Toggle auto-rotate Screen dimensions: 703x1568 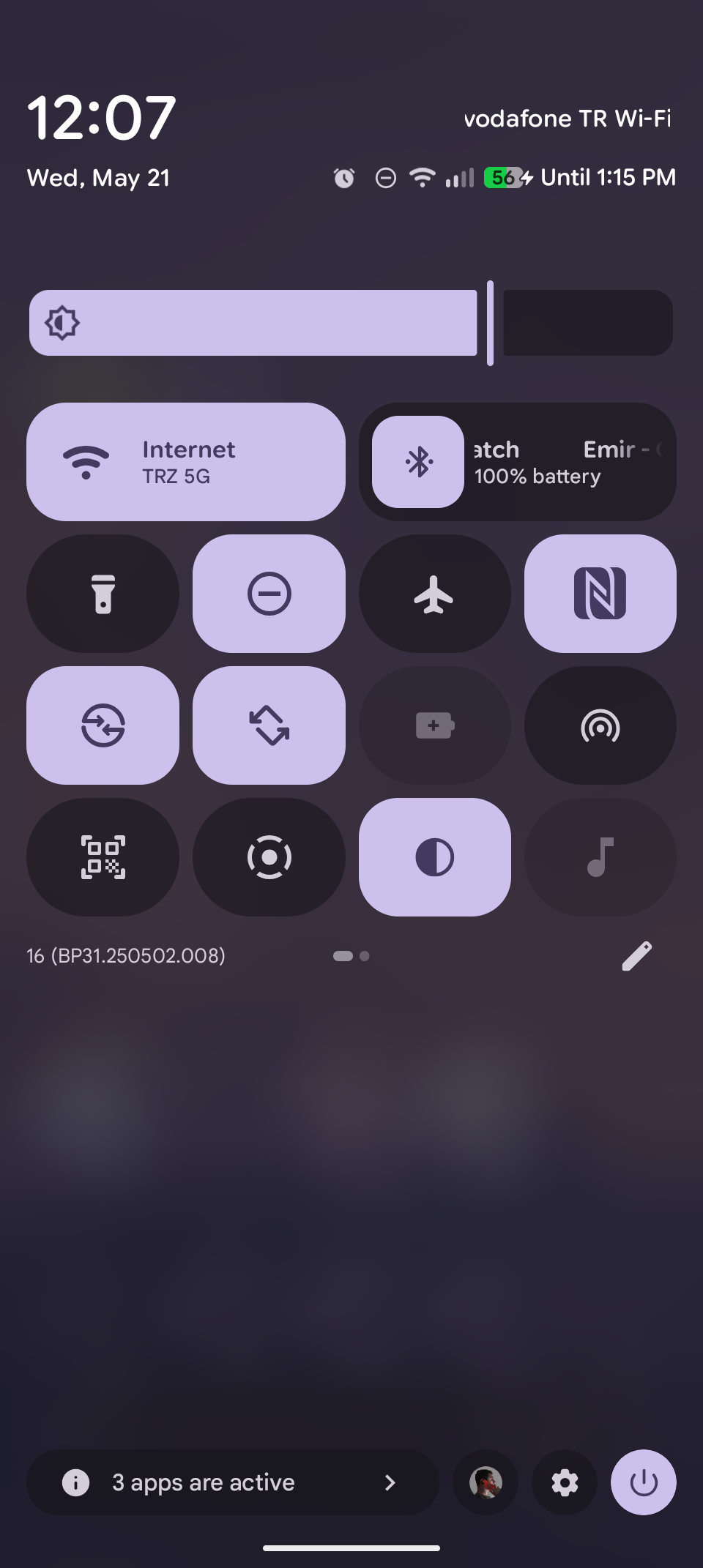tap(269, 725)
